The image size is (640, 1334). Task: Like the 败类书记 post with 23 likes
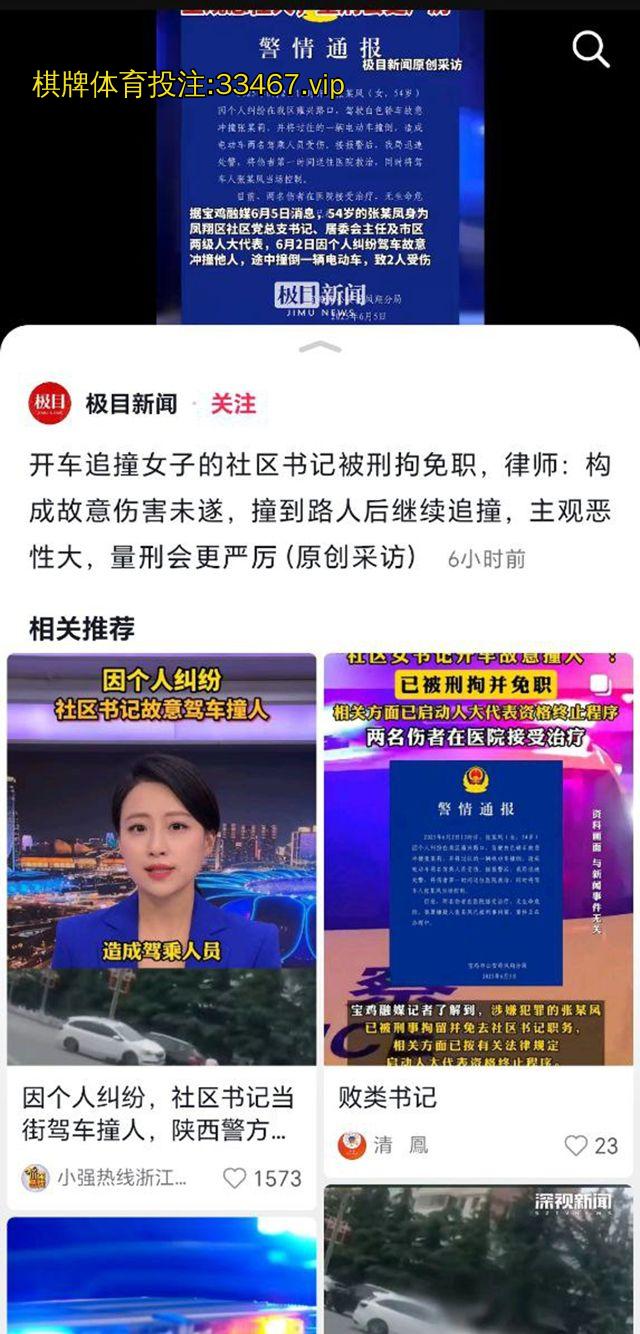(x=576, y=1146)
